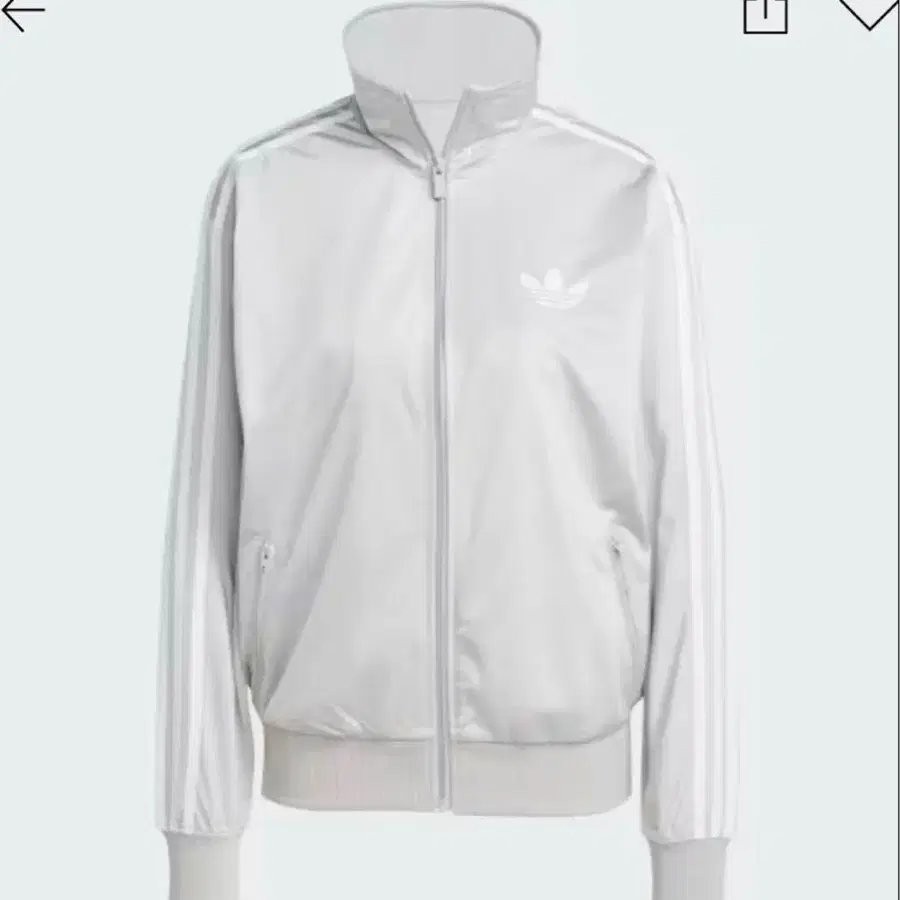Share this jacket product

click(x=765, y=14)
